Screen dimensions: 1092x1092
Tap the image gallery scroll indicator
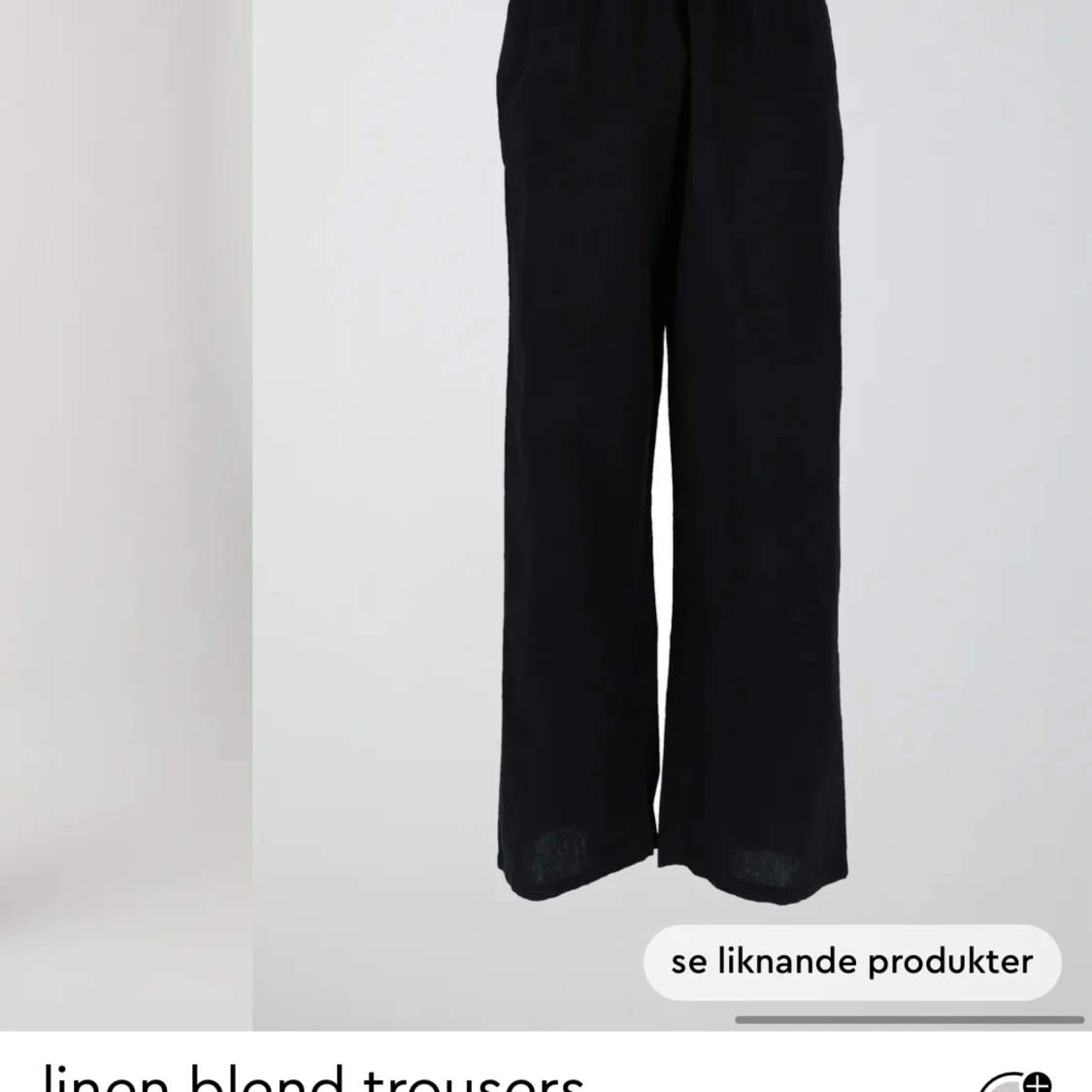[x=909, y=1019]
